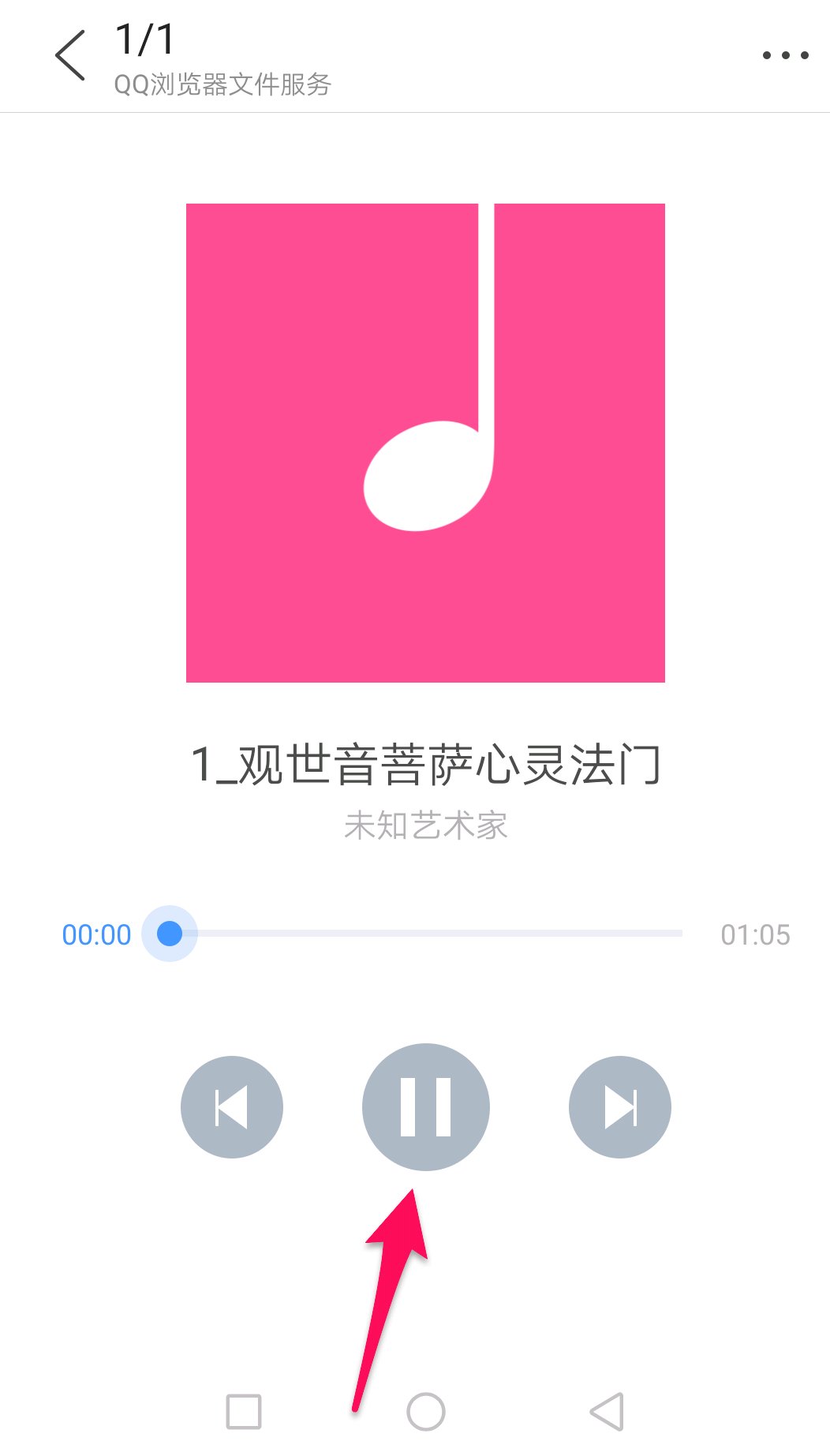
Task: Open the recent apps view
Action: pos(244,1412)
